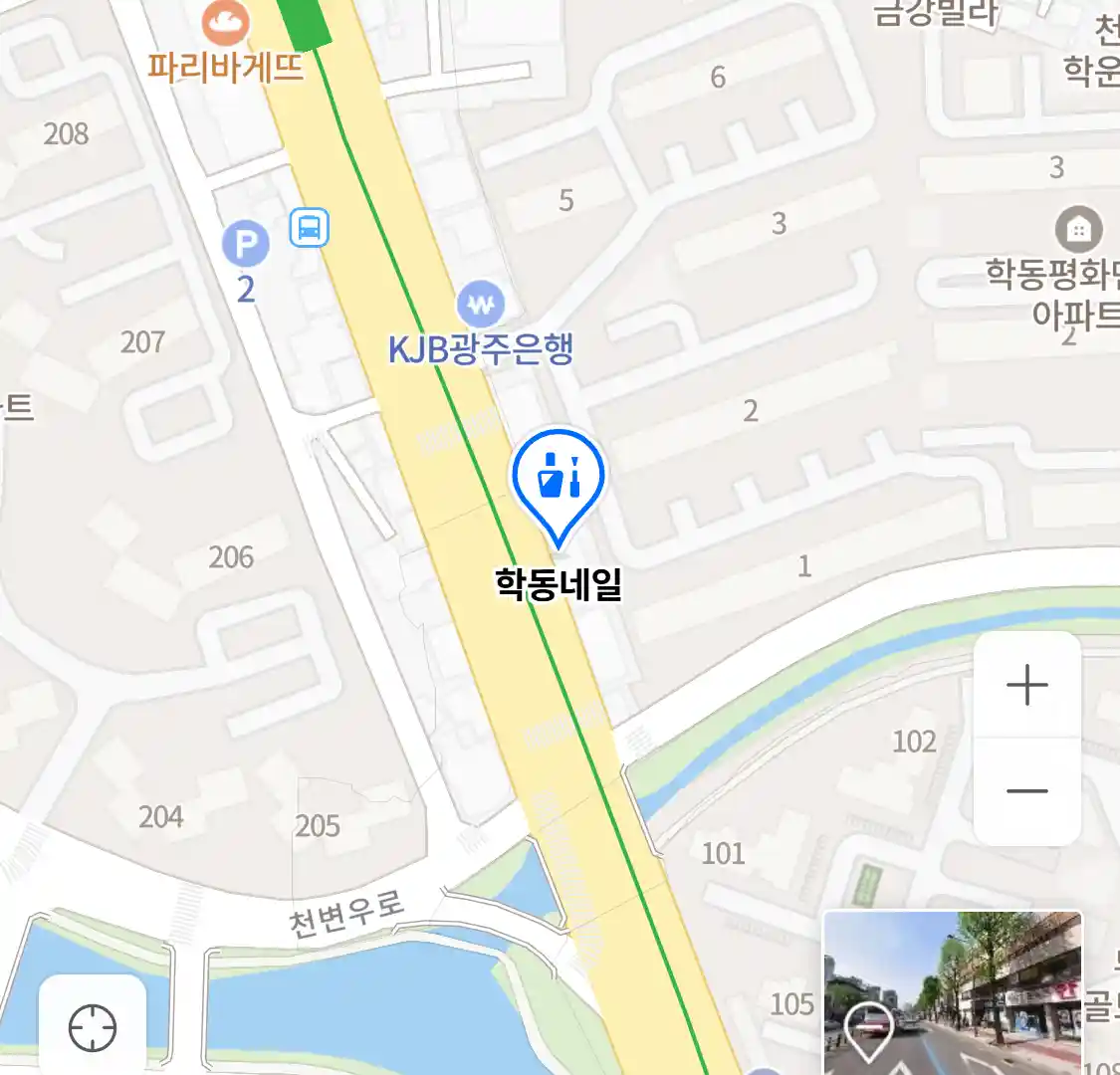The height and width of the screenshot is (1075, 1120).
Task: Zoom in on the map
Action: click(1026, 686)
